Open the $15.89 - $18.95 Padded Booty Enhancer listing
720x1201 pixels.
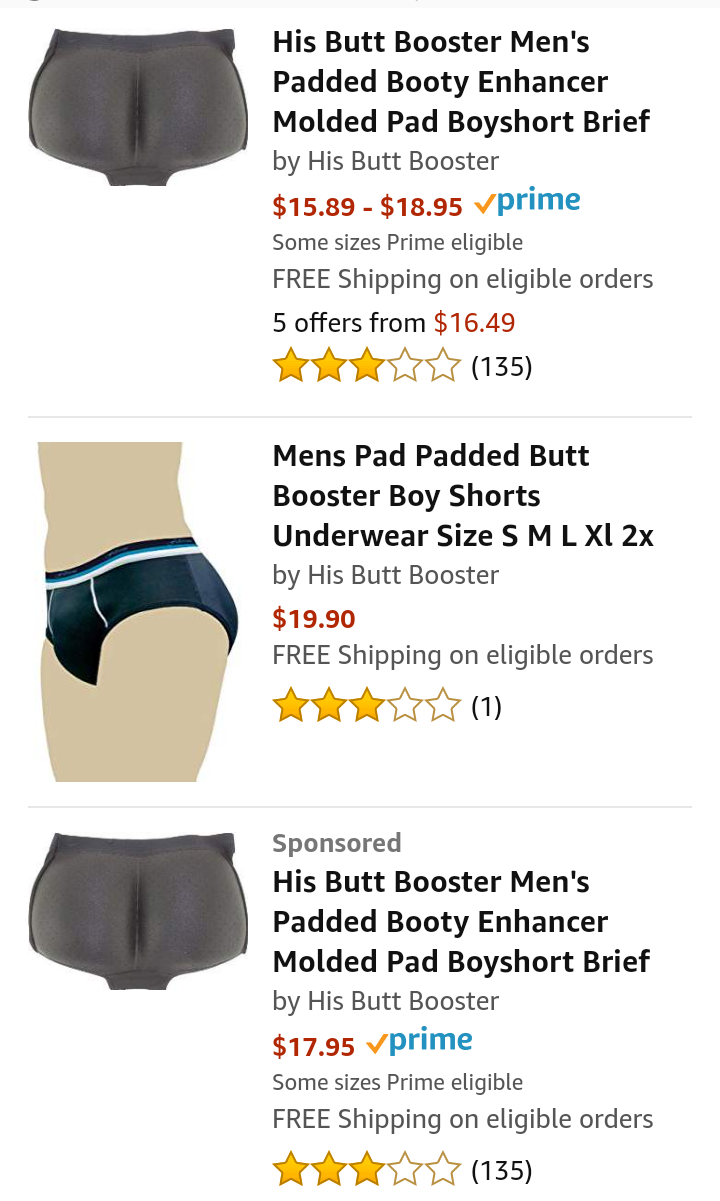click(460, 82)
